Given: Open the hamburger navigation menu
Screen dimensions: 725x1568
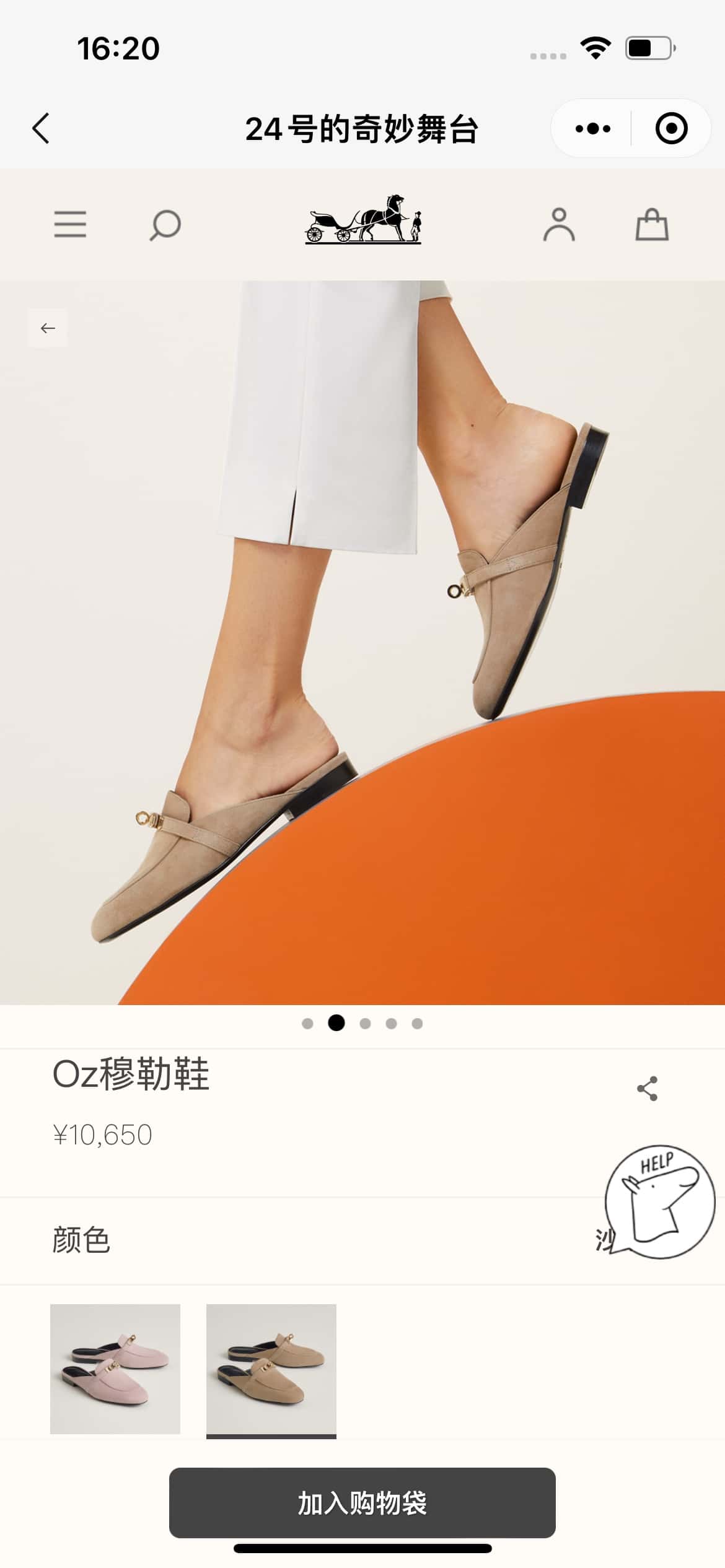Looking at the screenshot, I should tap(70, 224).
